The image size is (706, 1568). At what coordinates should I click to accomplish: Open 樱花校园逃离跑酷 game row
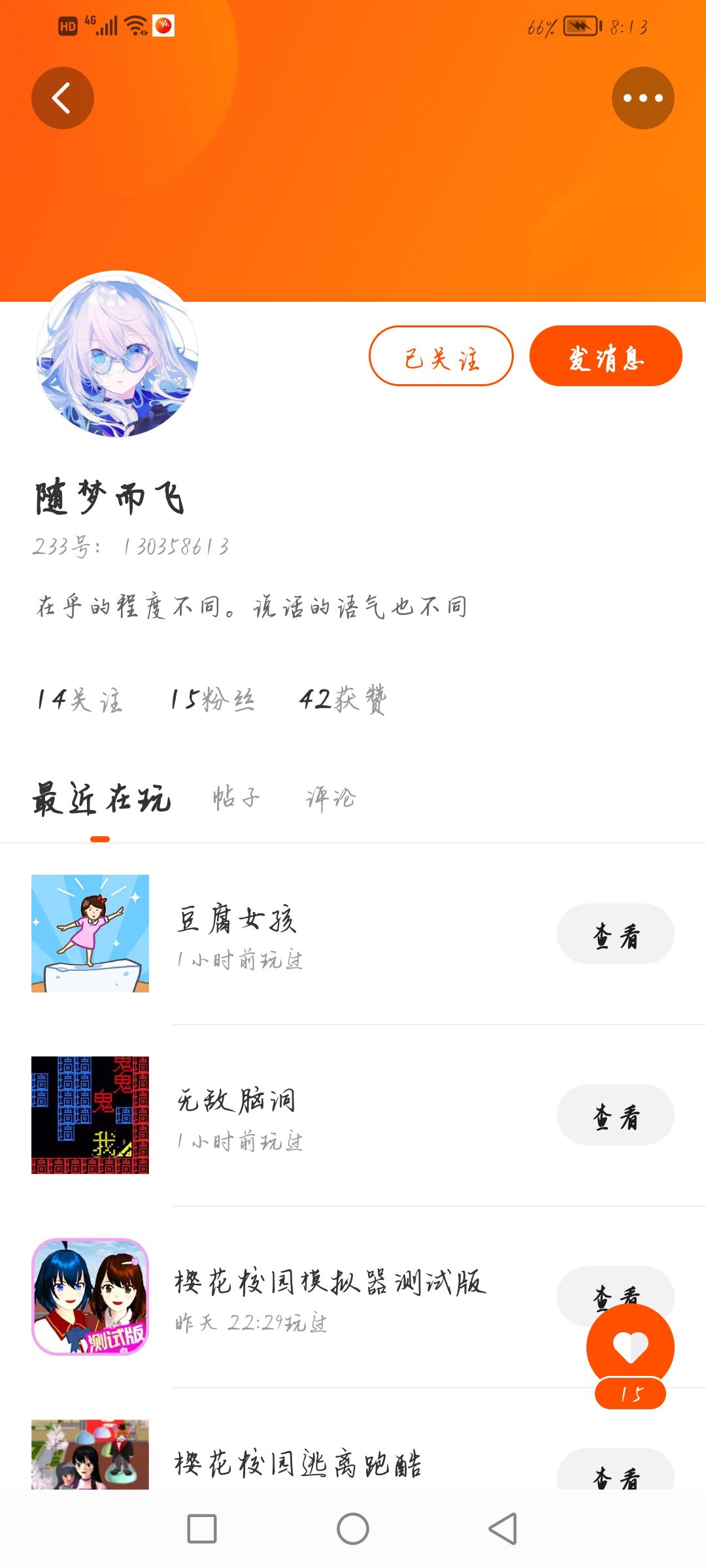297,1463
